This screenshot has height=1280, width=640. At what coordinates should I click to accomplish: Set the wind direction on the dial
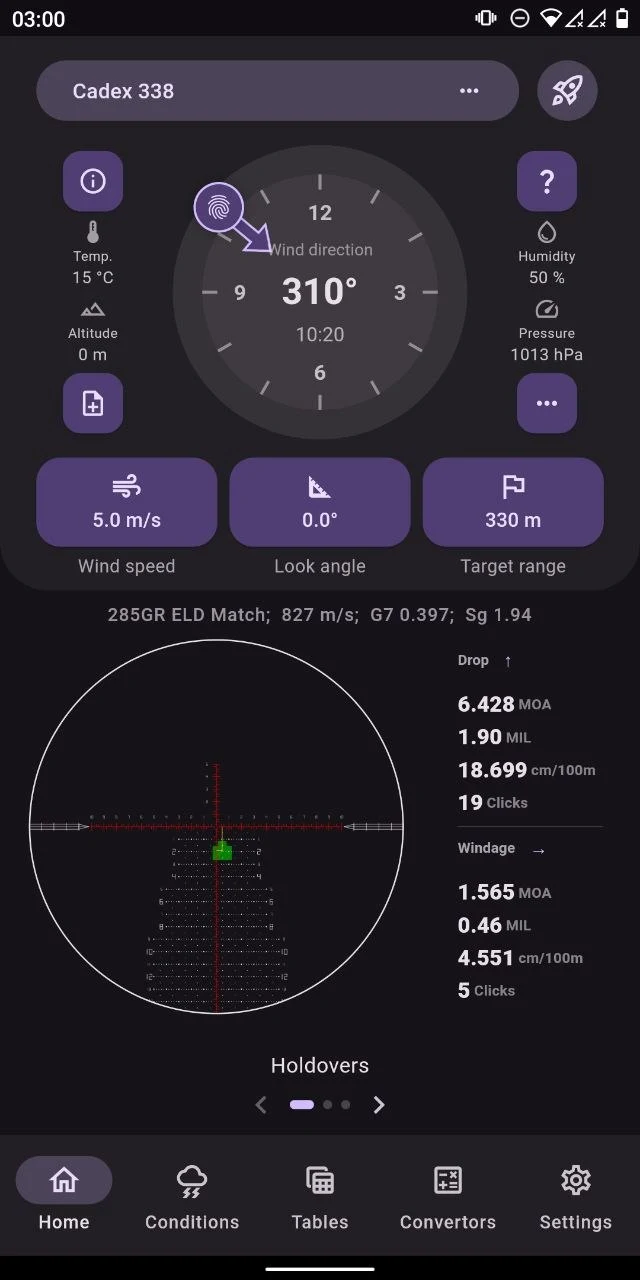[x=320, y=292]
